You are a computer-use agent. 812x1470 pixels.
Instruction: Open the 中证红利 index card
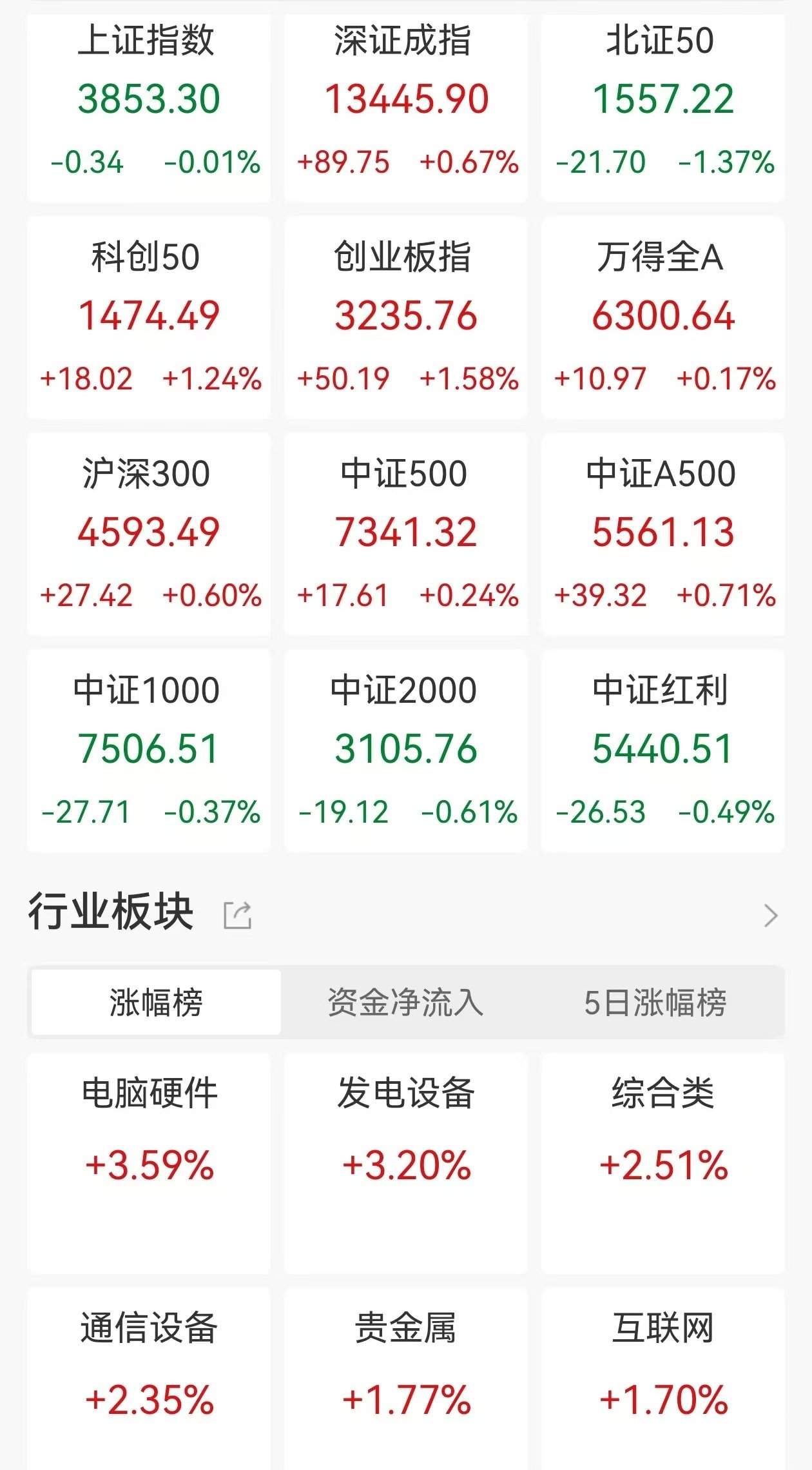(x=662, y=751)
